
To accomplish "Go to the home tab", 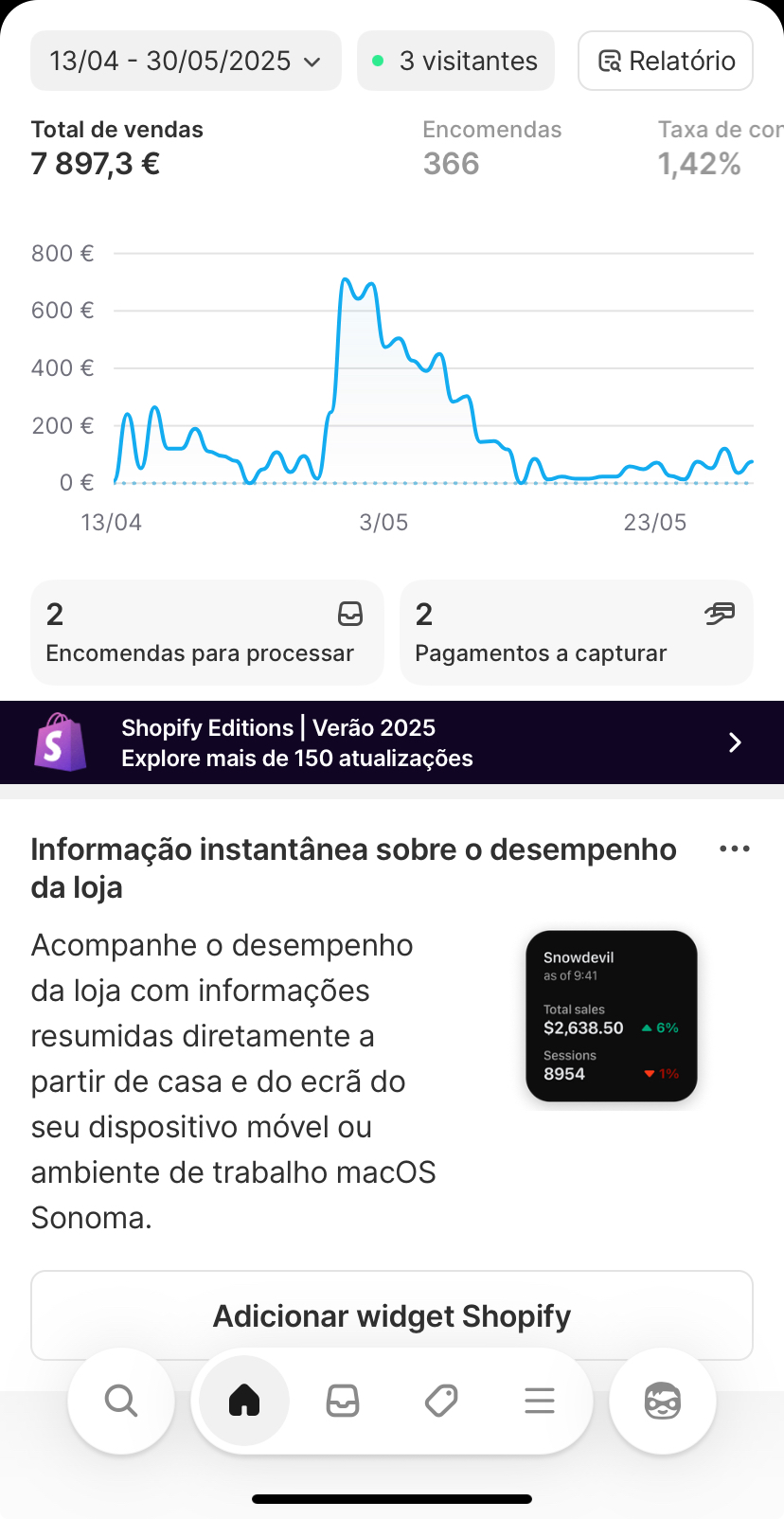I will (x=244, y=1401).
